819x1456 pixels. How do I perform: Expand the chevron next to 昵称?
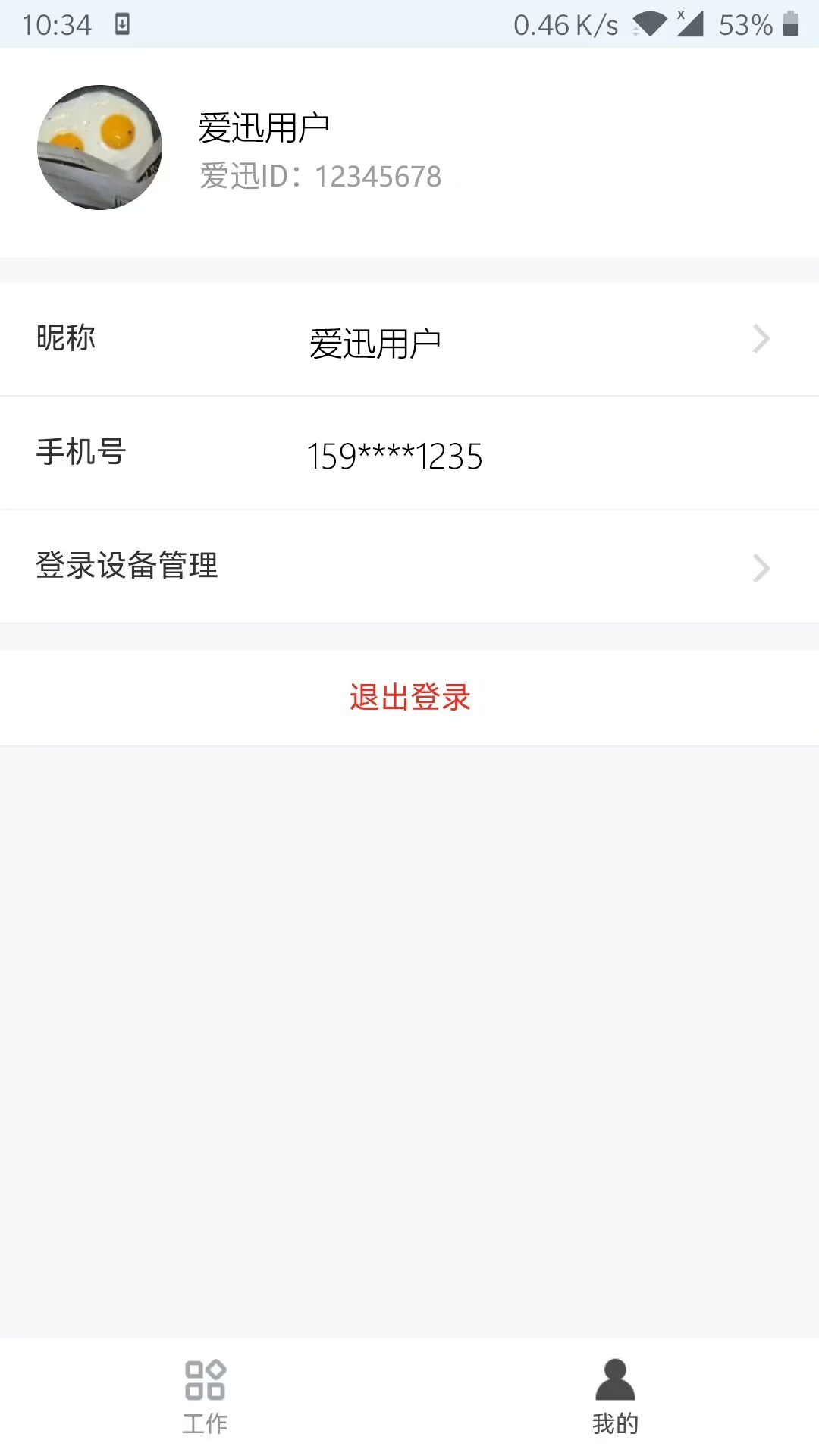click(761, 339)
